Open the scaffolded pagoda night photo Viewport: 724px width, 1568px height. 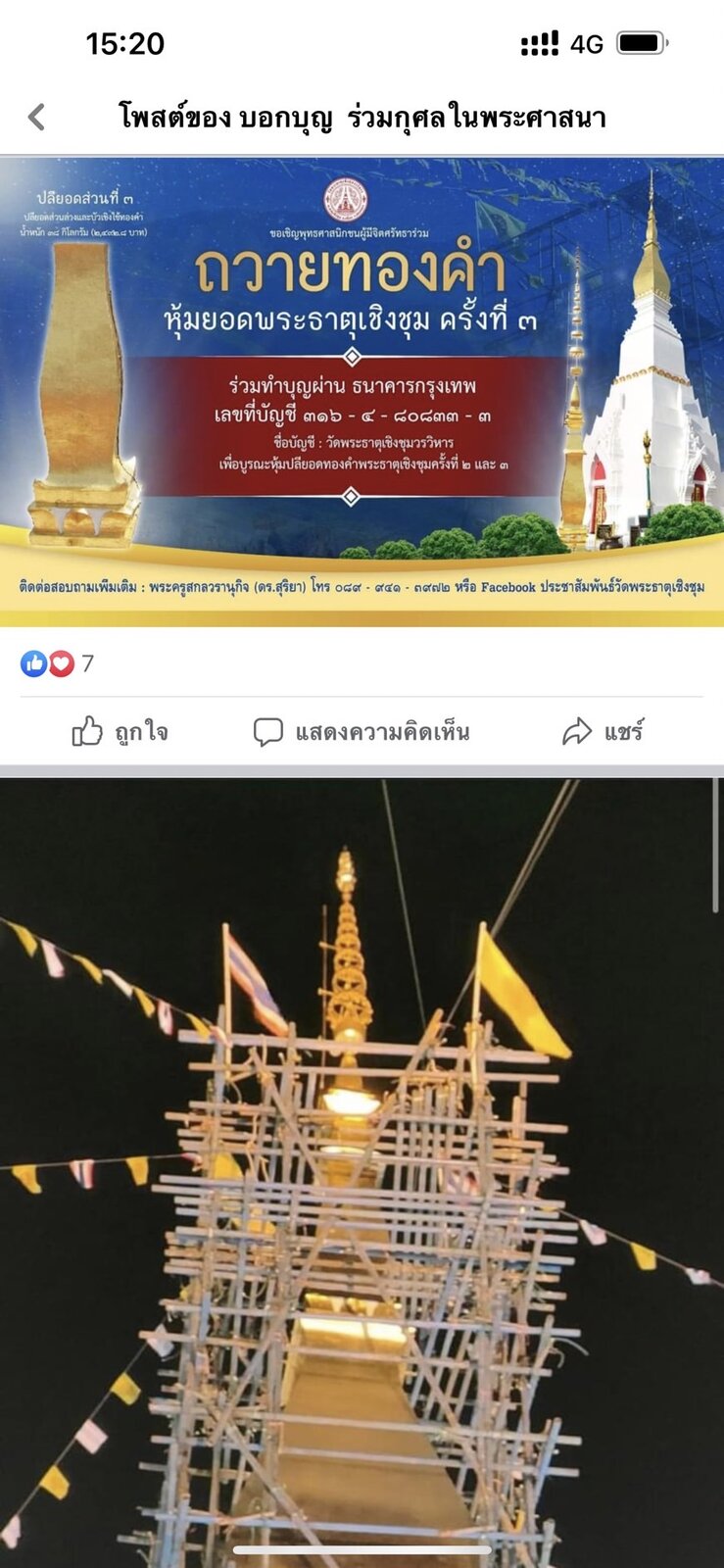click(x=362, y=1173)
